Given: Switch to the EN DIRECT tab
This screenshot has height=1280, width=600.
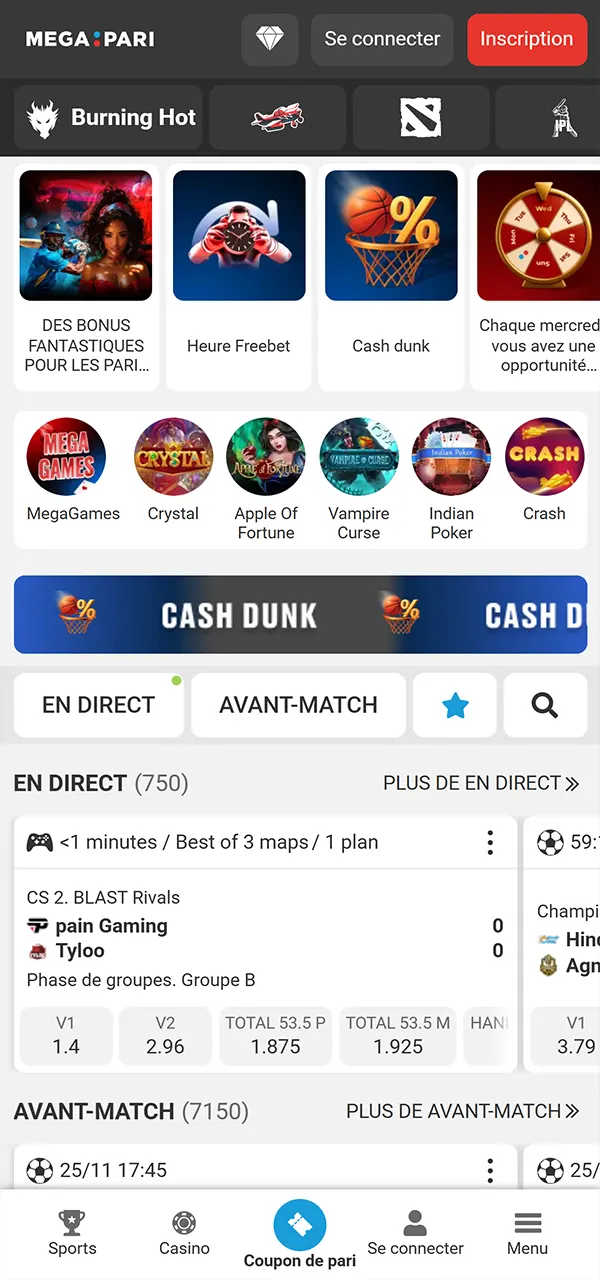Looking at the screenshot, I should pyautogui.click(x=98, y=705).
